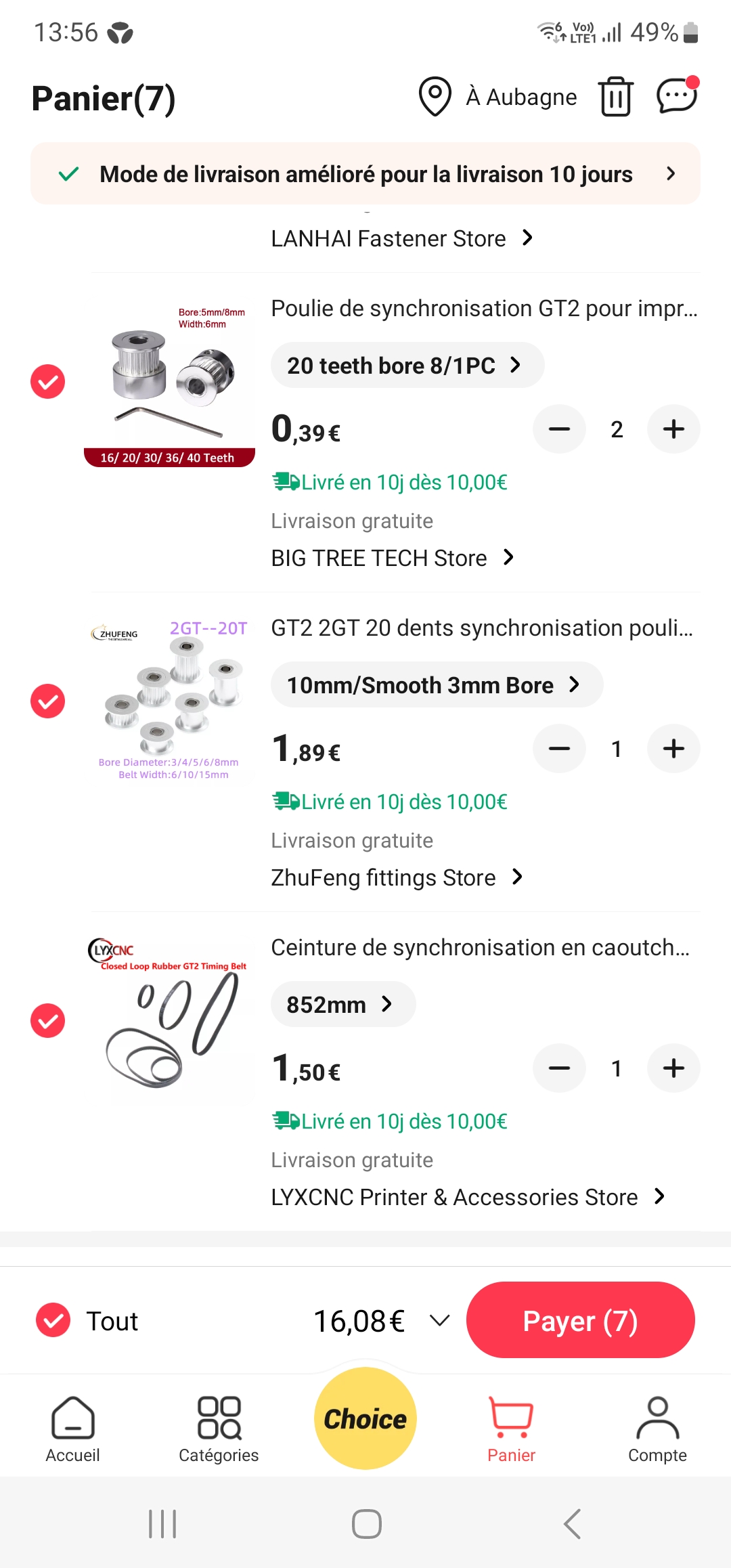Deselect the GT2 pulley 20 teeth item checkbox
The width and height of the screenshot is (731, 1568).
47,380
